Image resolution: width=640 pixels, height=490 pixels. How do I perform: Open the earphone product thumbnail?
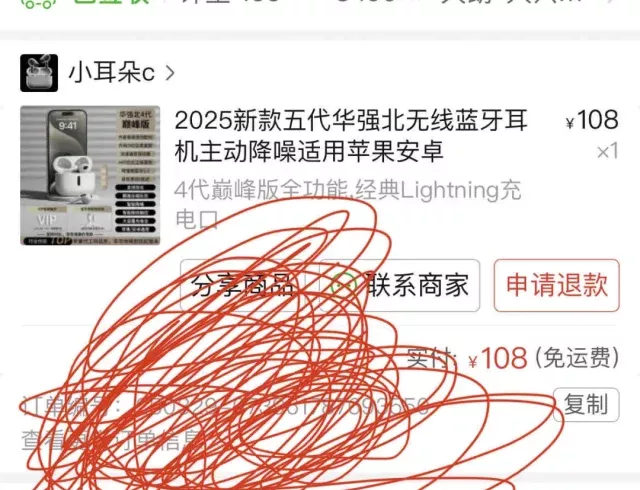pos(90,176)
